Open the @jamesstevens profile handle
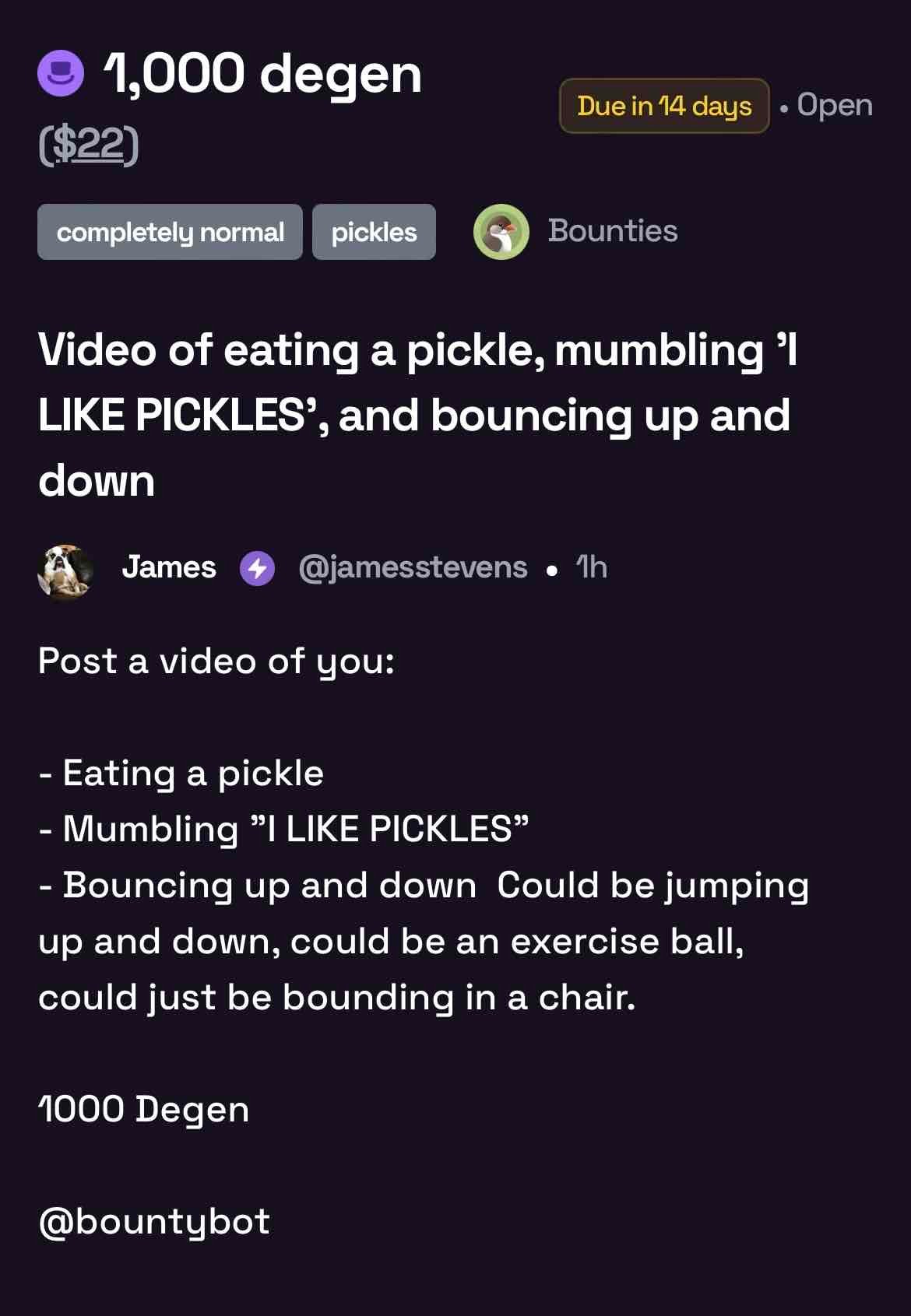 pos(413,567)
